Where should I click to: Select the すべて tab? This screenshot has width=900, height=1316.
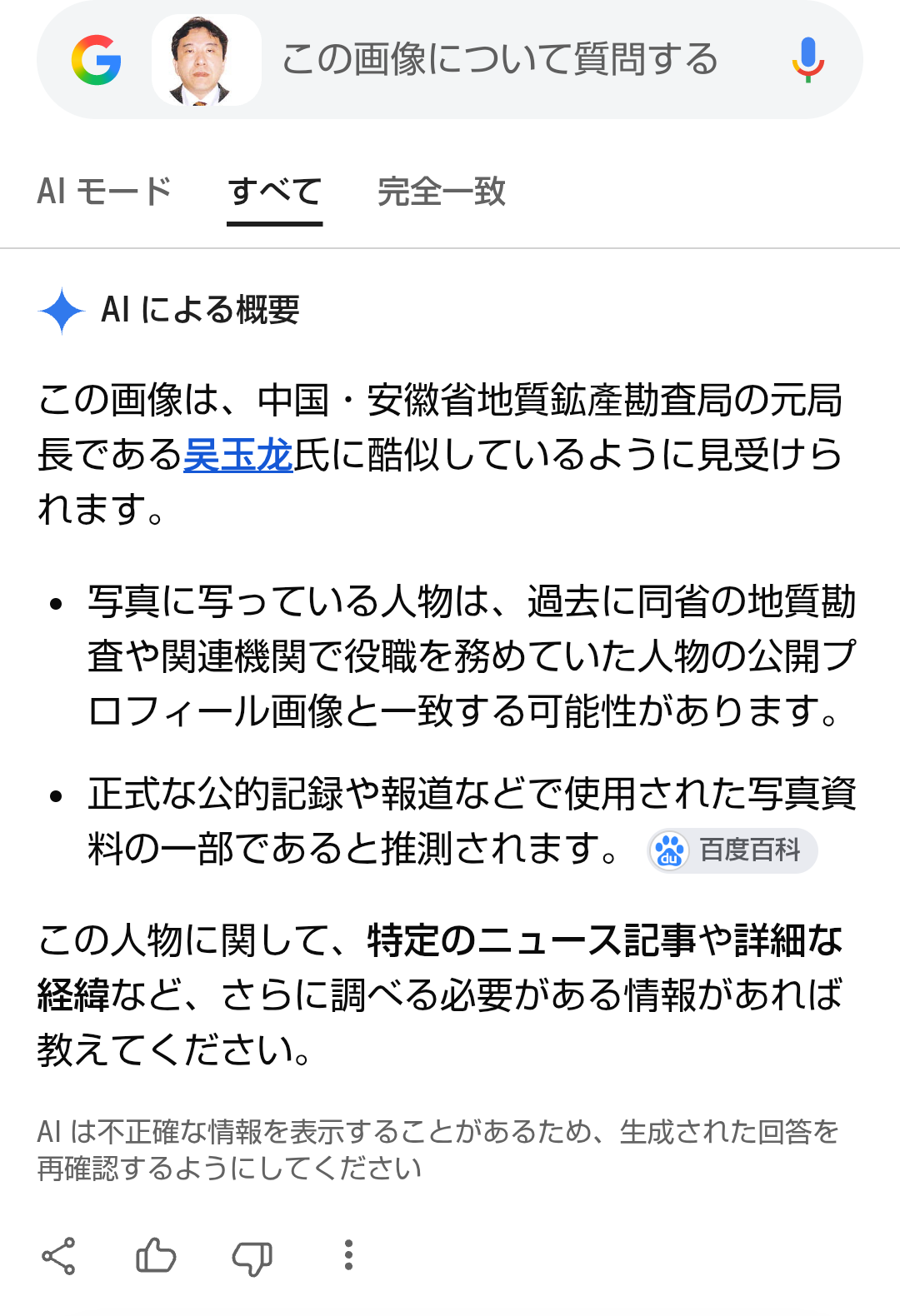click(x=275, y=192)
